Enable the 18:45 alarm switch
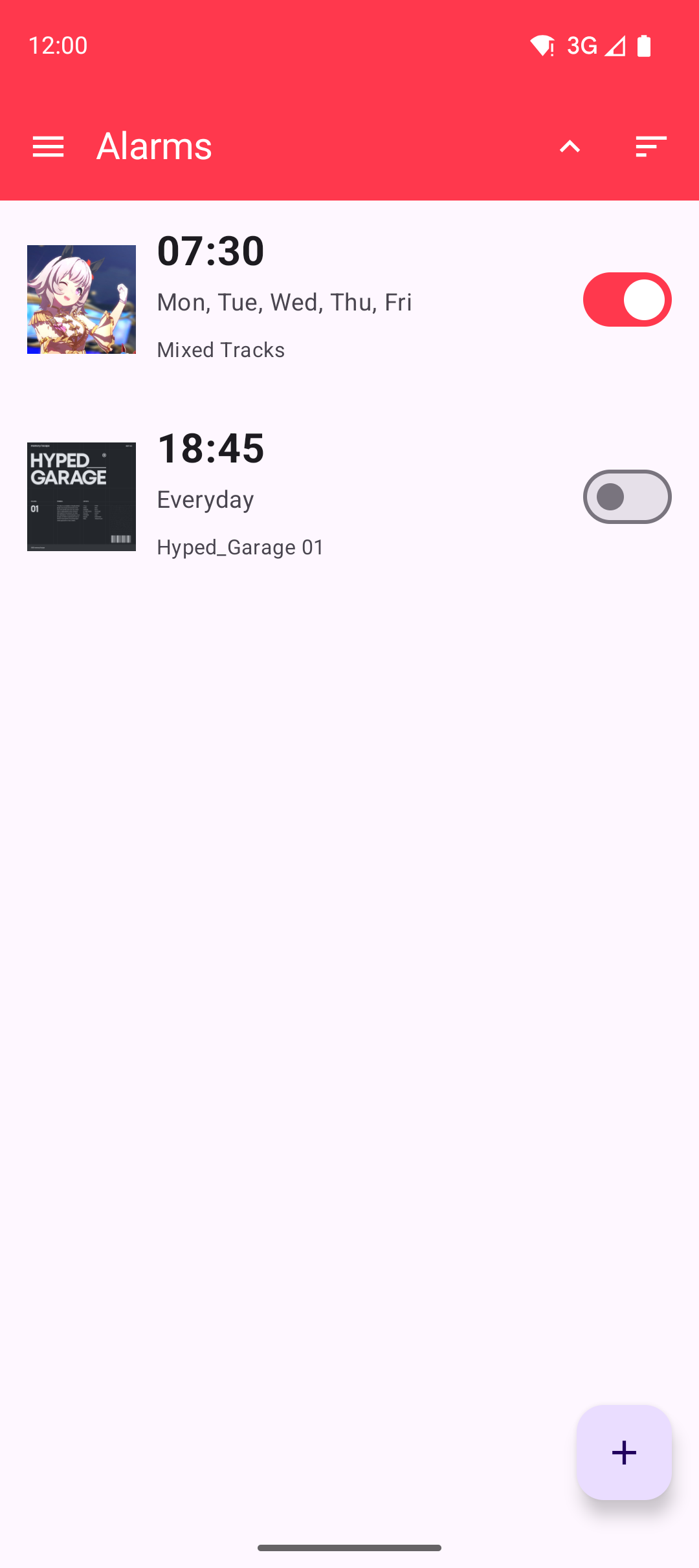This screenshot has height=1568, width=699. 627,497
